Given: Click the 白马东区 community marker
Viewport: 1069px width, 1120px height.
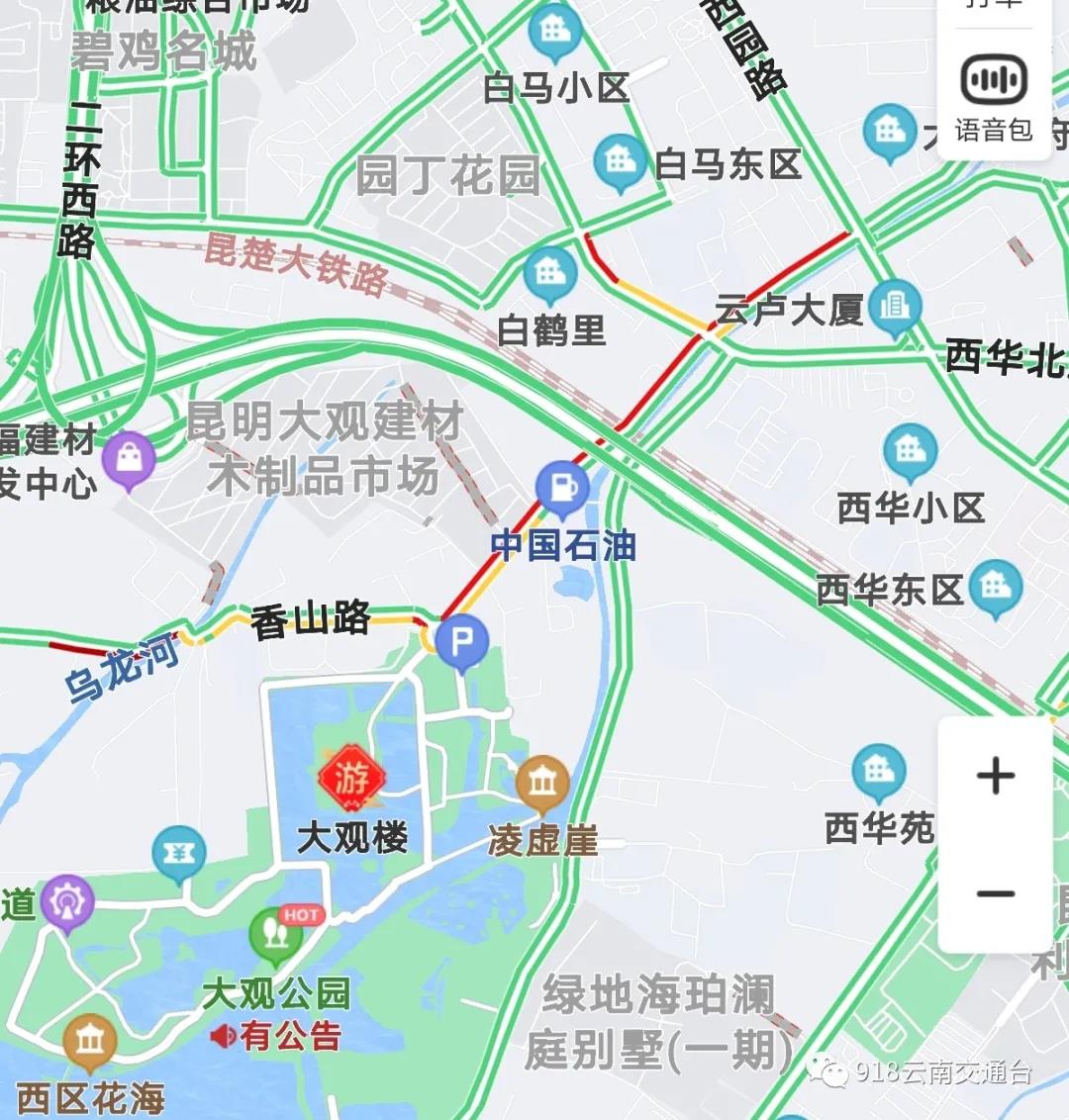Looking at the screenshot, I should click(618, 161).
